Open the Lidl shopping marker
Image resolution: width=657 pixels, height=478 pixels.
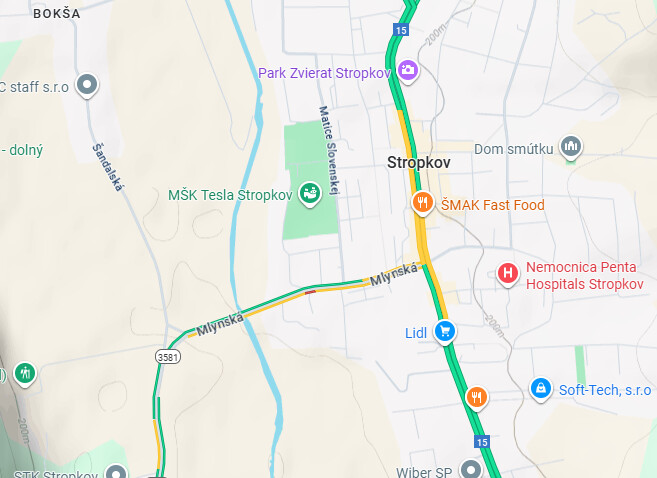tap(445, 331)
